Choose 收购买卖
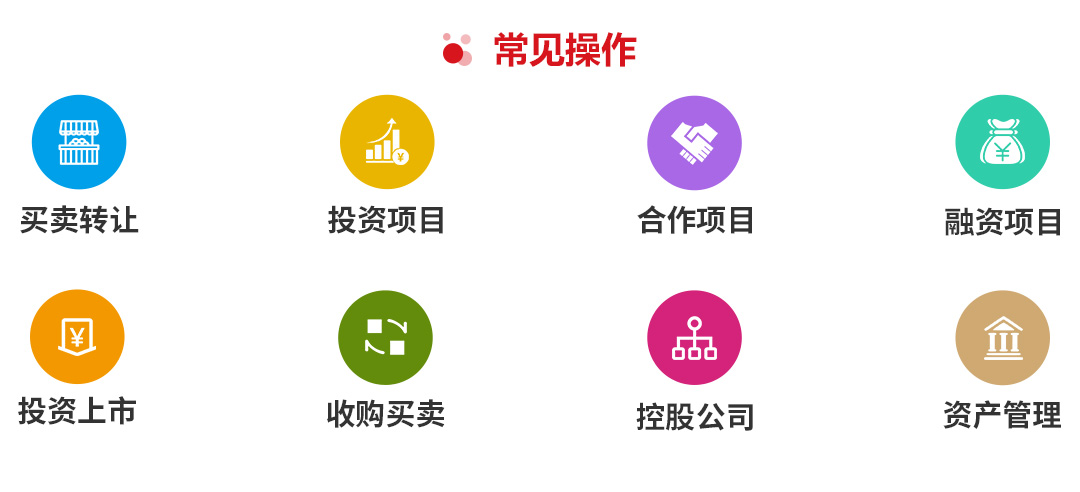The image size is (1080, 492). coord(385,338)
